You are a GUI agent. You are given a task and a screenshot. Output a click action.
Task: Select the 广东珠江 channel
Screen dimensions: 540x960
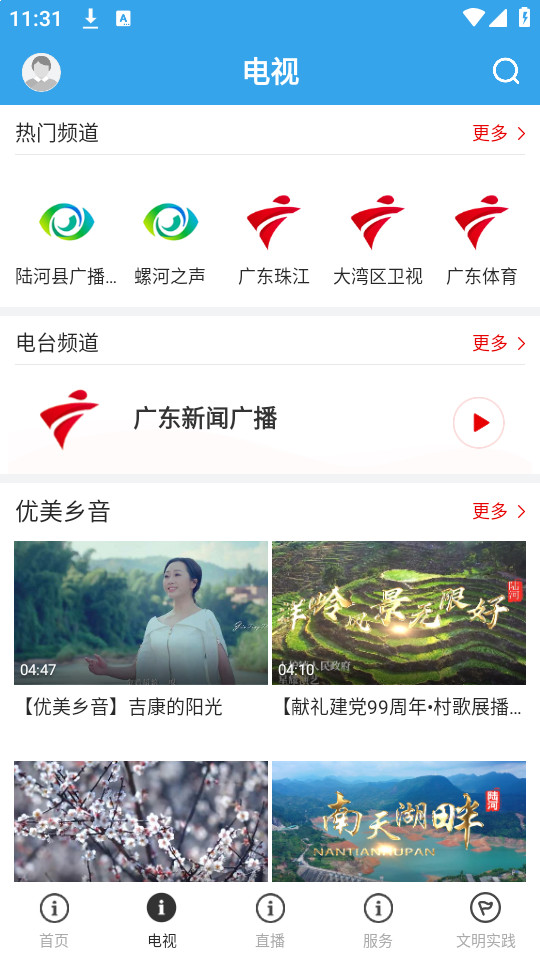[x=274, y=240]
